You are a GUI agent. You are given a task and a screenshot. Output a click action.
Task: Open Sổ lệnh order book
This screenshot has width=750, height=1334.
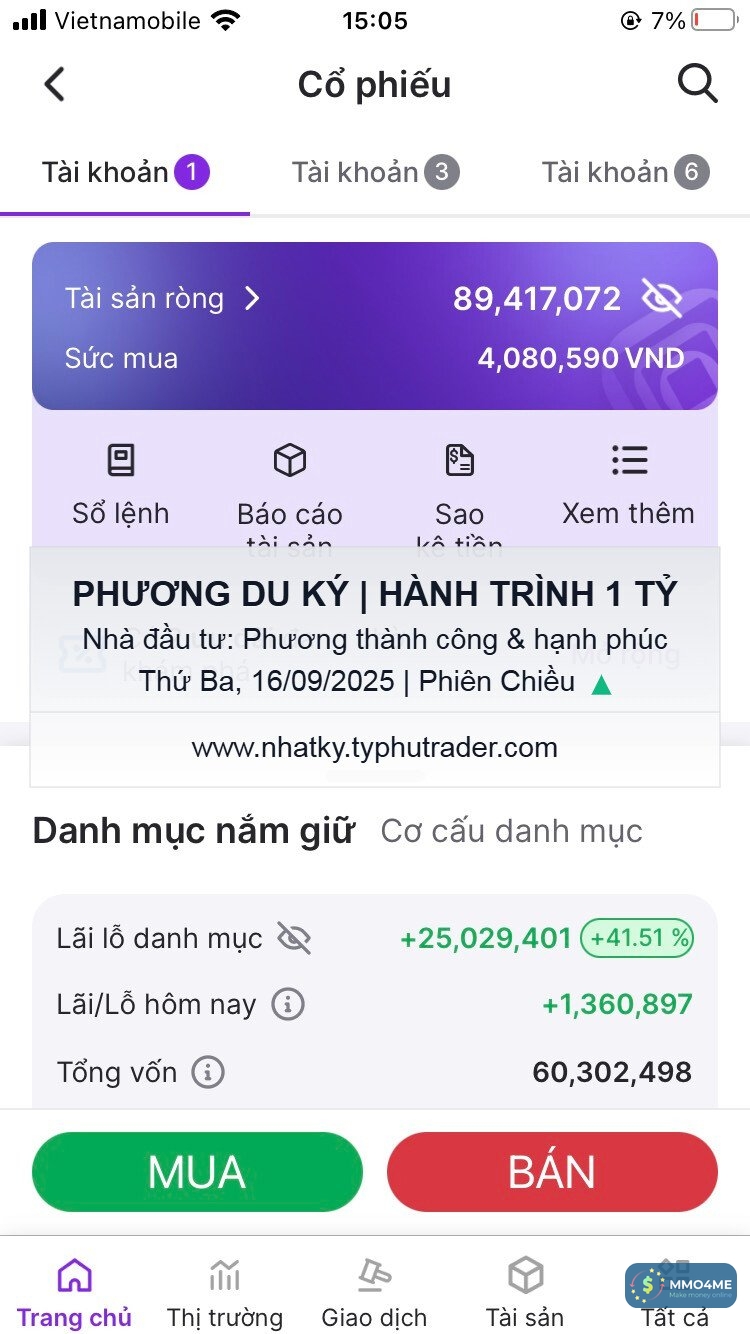coord(121,483)
